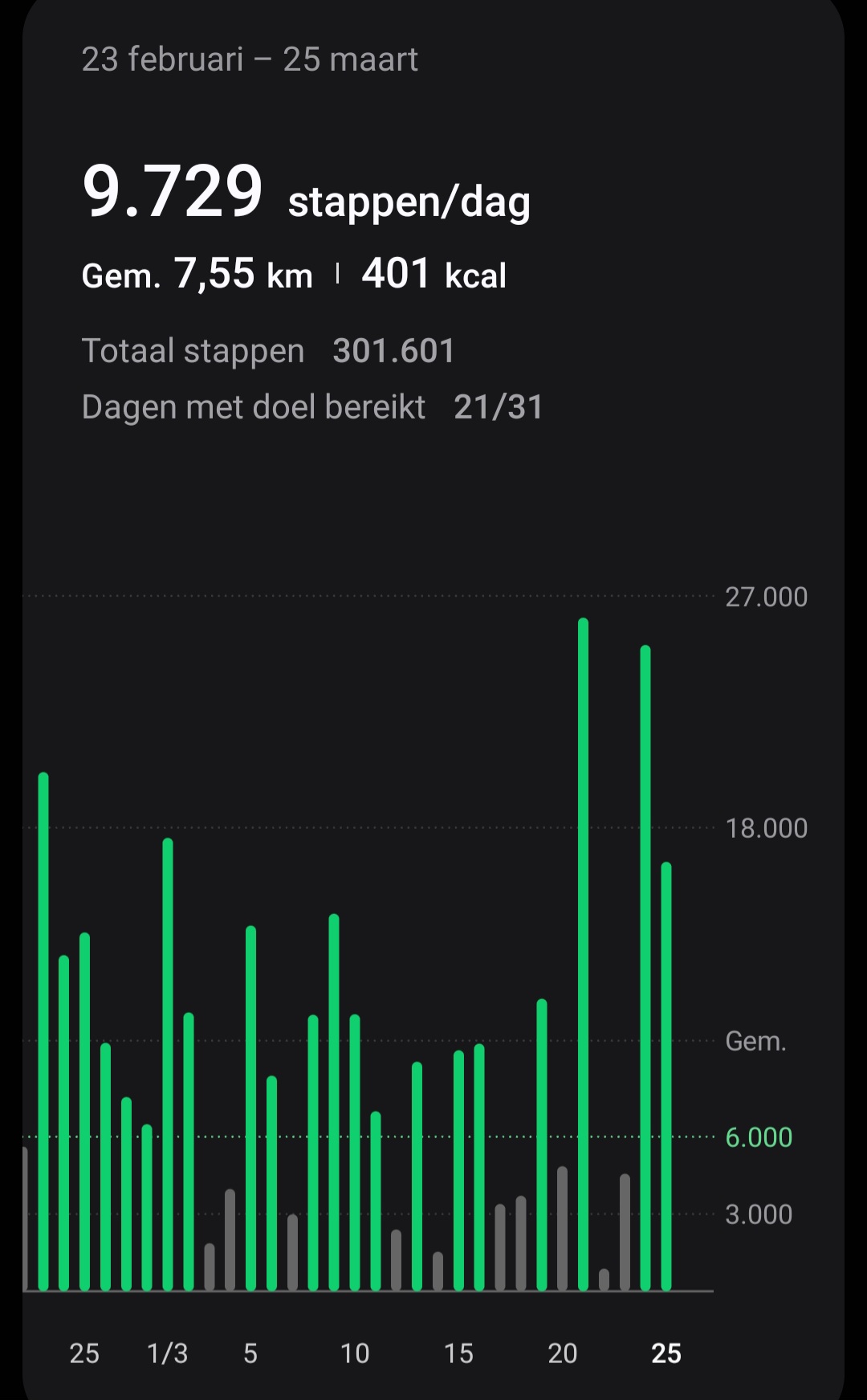Select the bar for 25 March
This screenshot has height=1400, width=867.
pos(666,1076)
